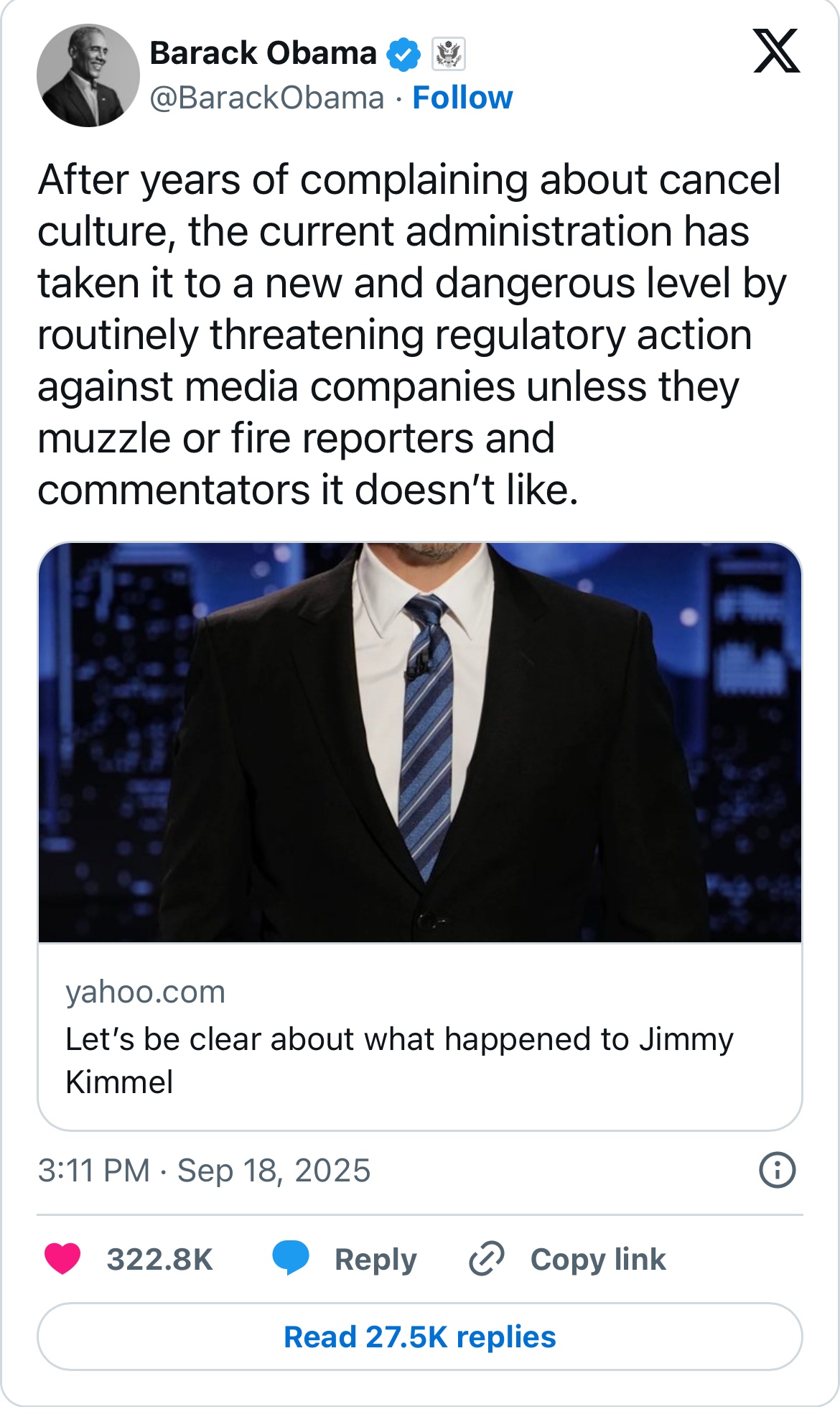This screenshot has width=840, height=1417.
Task: Open Barack Obama's profile picture
Action: pyautogui.click(x=88, y=75)
